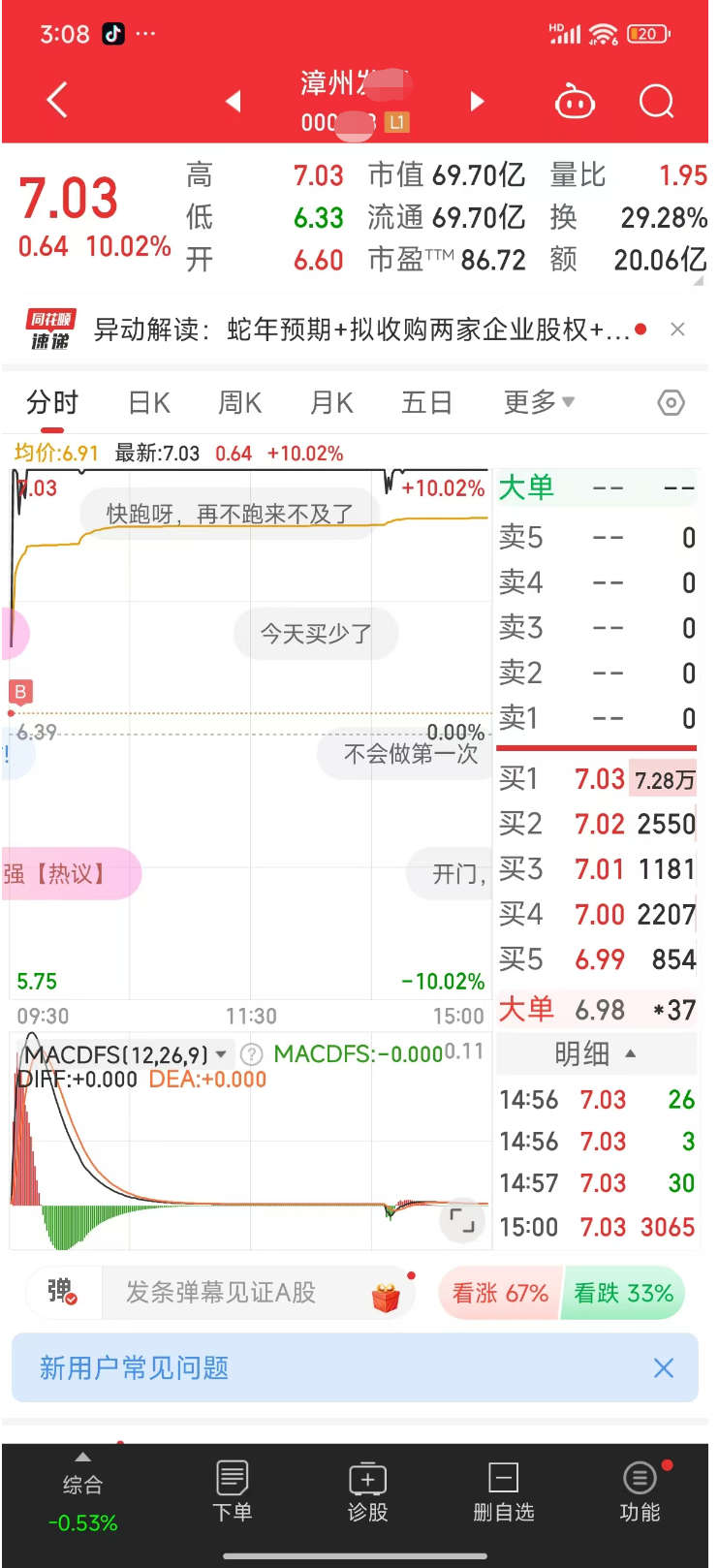Expand chart to full screen
This screenshot has width=719, height=1568.
point(462,1220)
